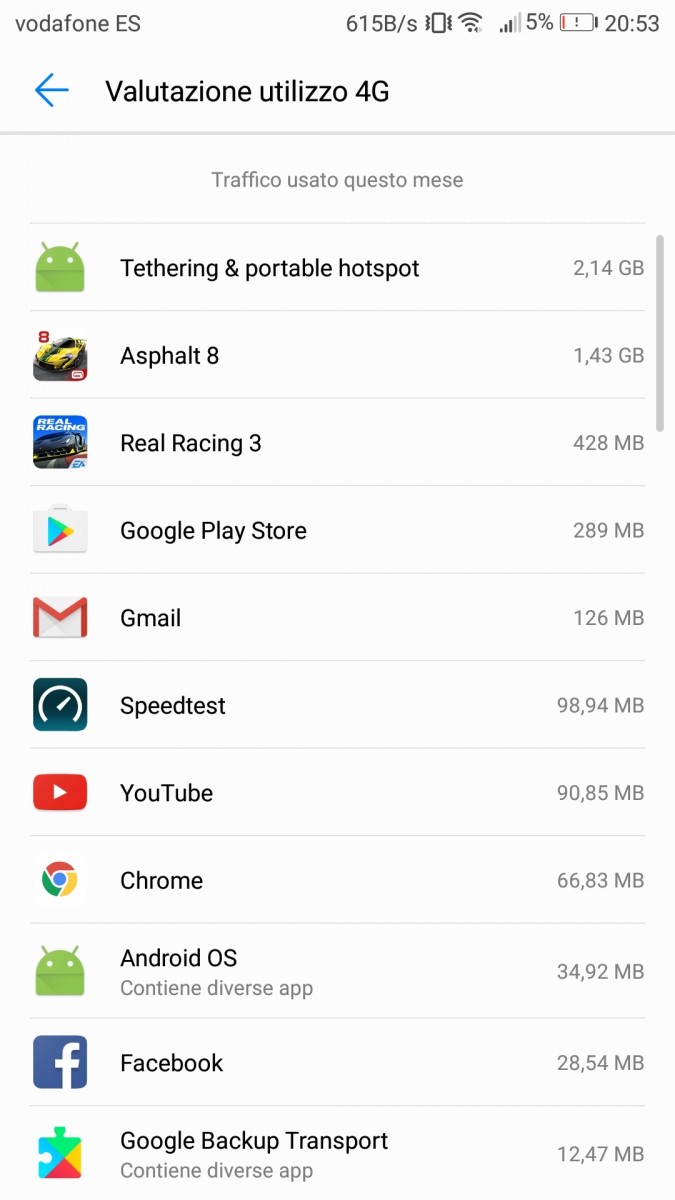This screenshot has height=1200, width=675.
Task: View Facebook data usage details
Action: 337,1063
